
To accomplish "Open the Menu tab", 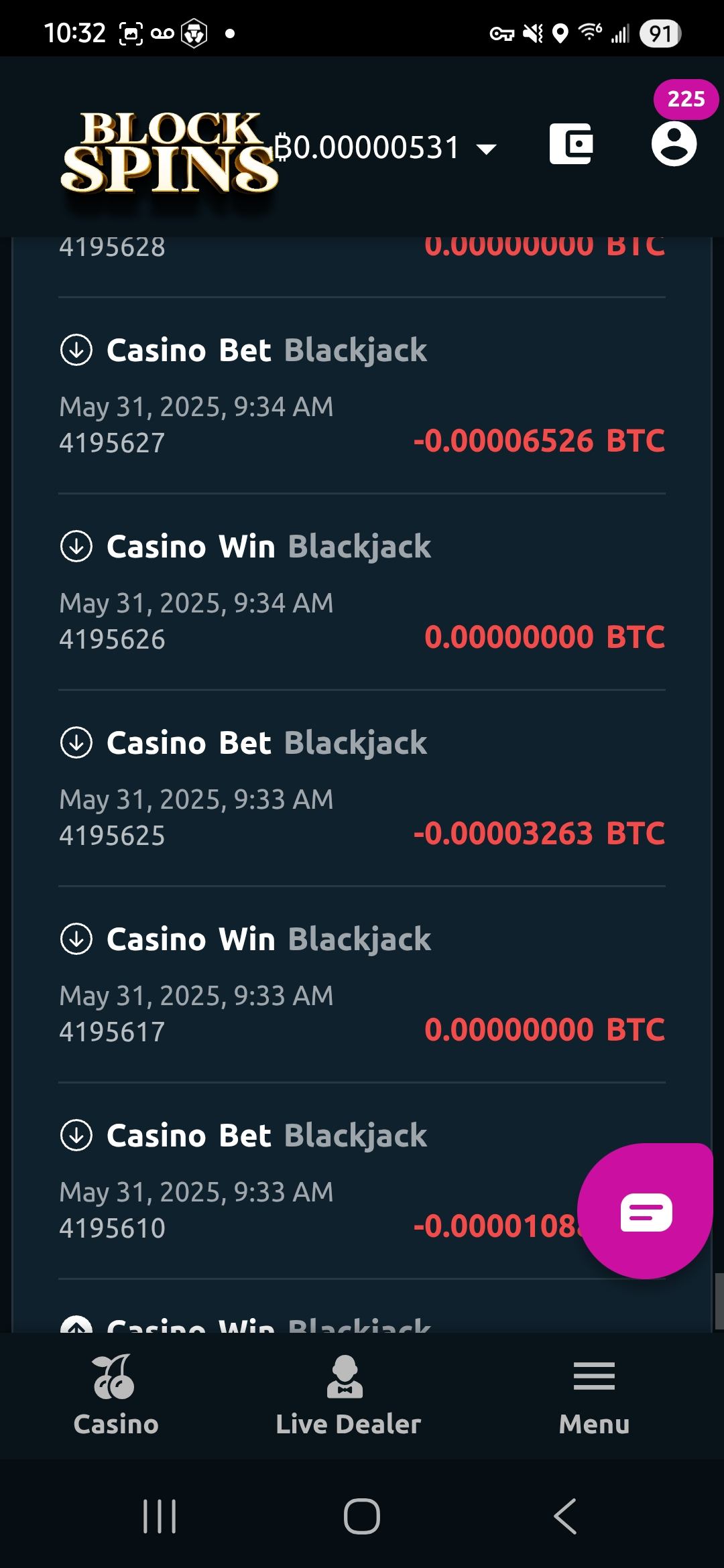I will pyautogui.click(x=594, y=1395).
